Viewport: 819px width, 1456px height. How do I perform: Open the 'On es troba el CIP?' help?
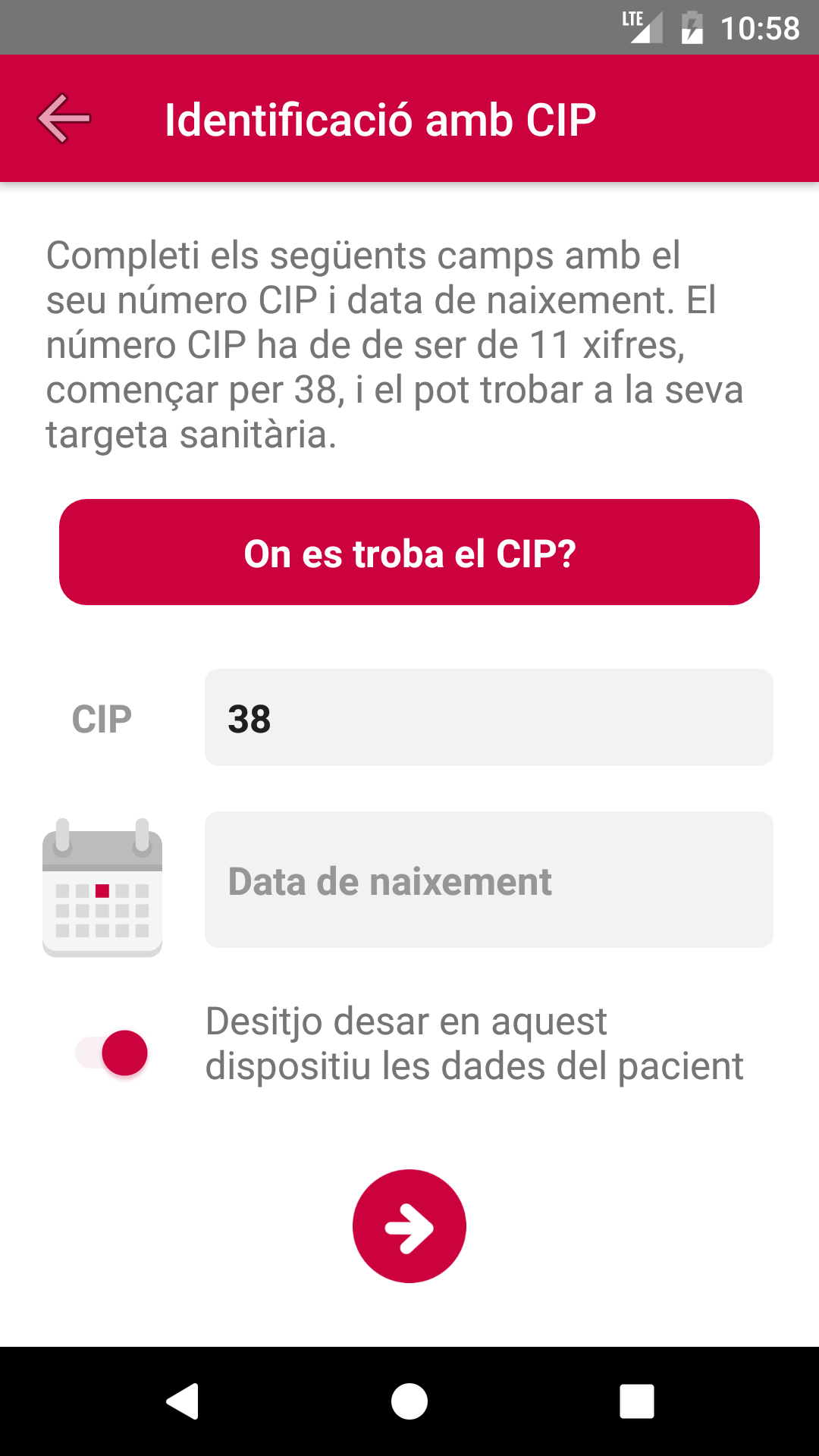point(409,552)
